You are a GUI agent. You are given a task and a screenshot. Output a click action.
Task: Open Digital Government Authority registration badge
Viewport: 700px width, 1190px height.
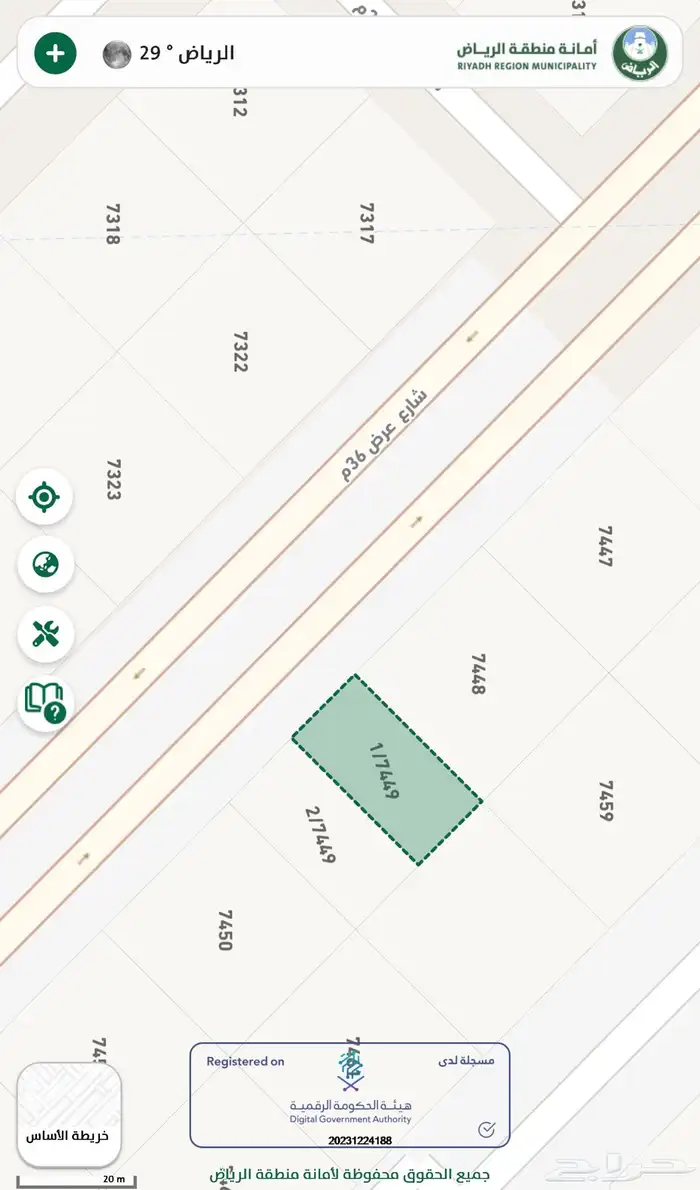point(349,1094)
